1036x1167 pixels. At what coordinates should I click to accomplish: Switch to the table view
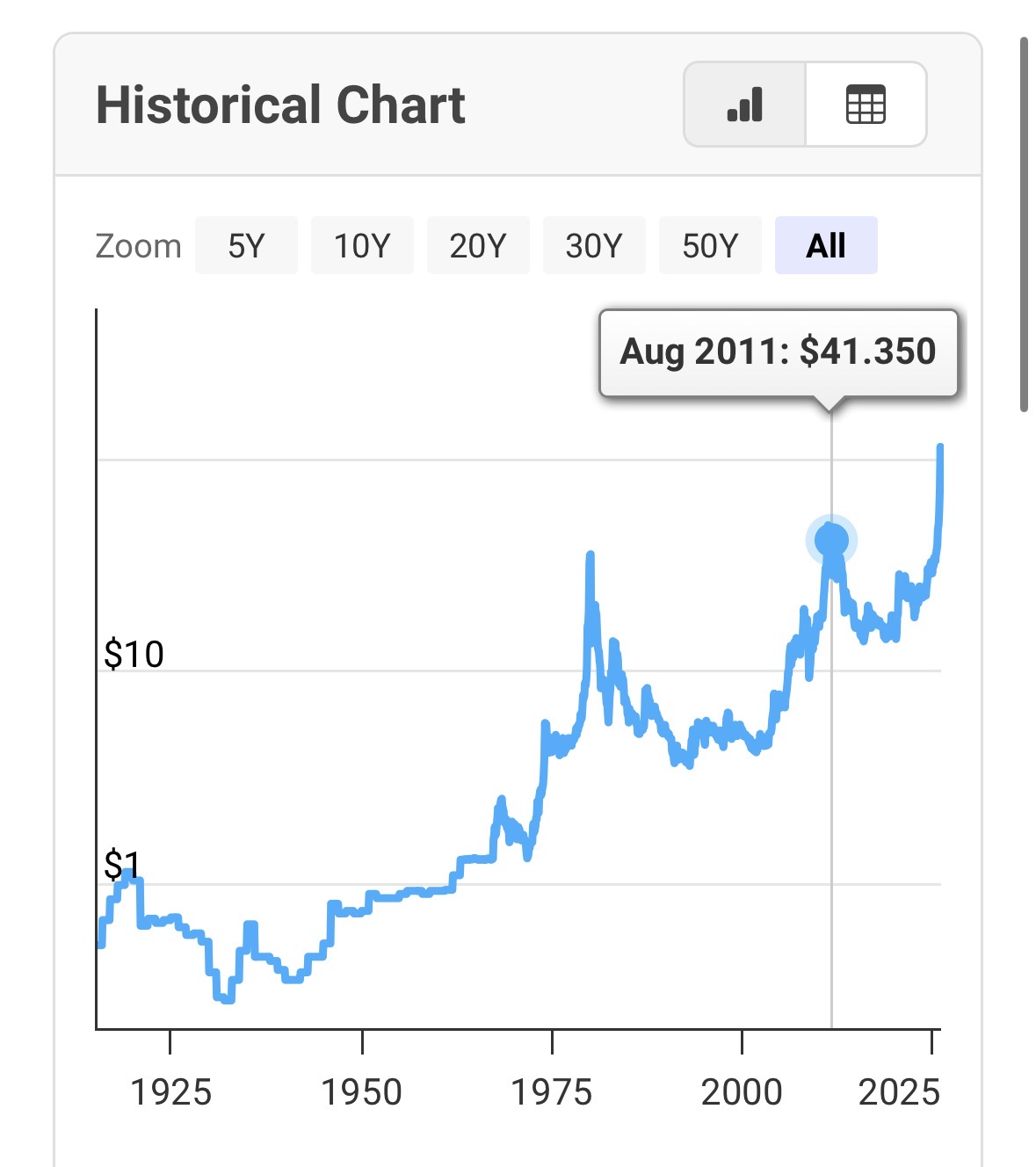(x=866, y=105)
